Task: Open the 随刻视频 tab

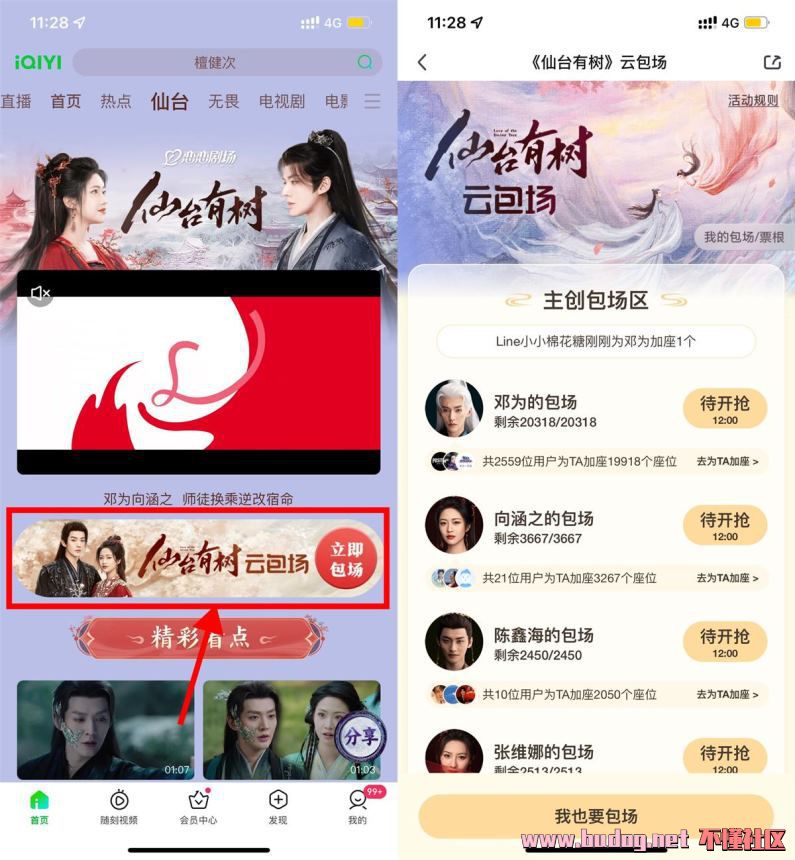Action: coord(119,806)
